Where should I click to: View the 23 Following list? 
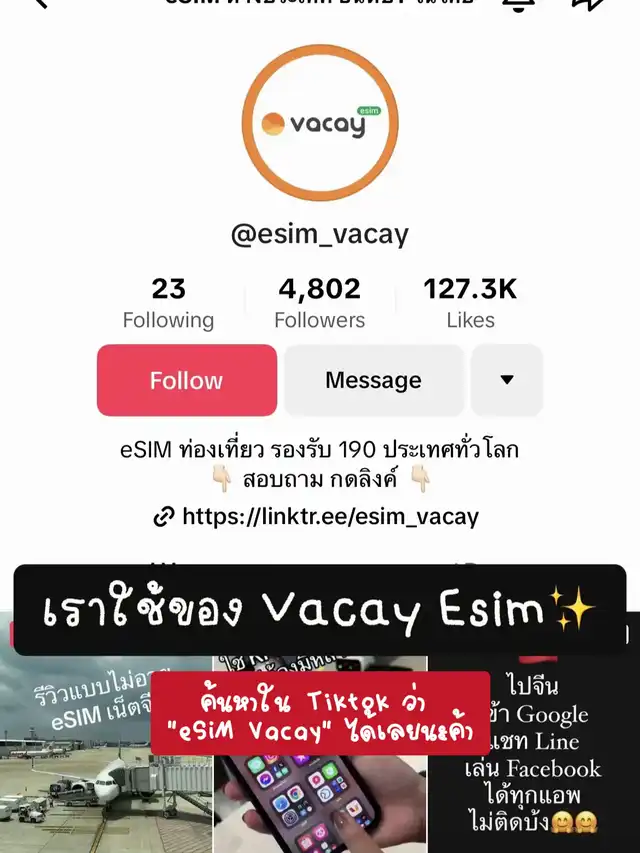(168, 303)
